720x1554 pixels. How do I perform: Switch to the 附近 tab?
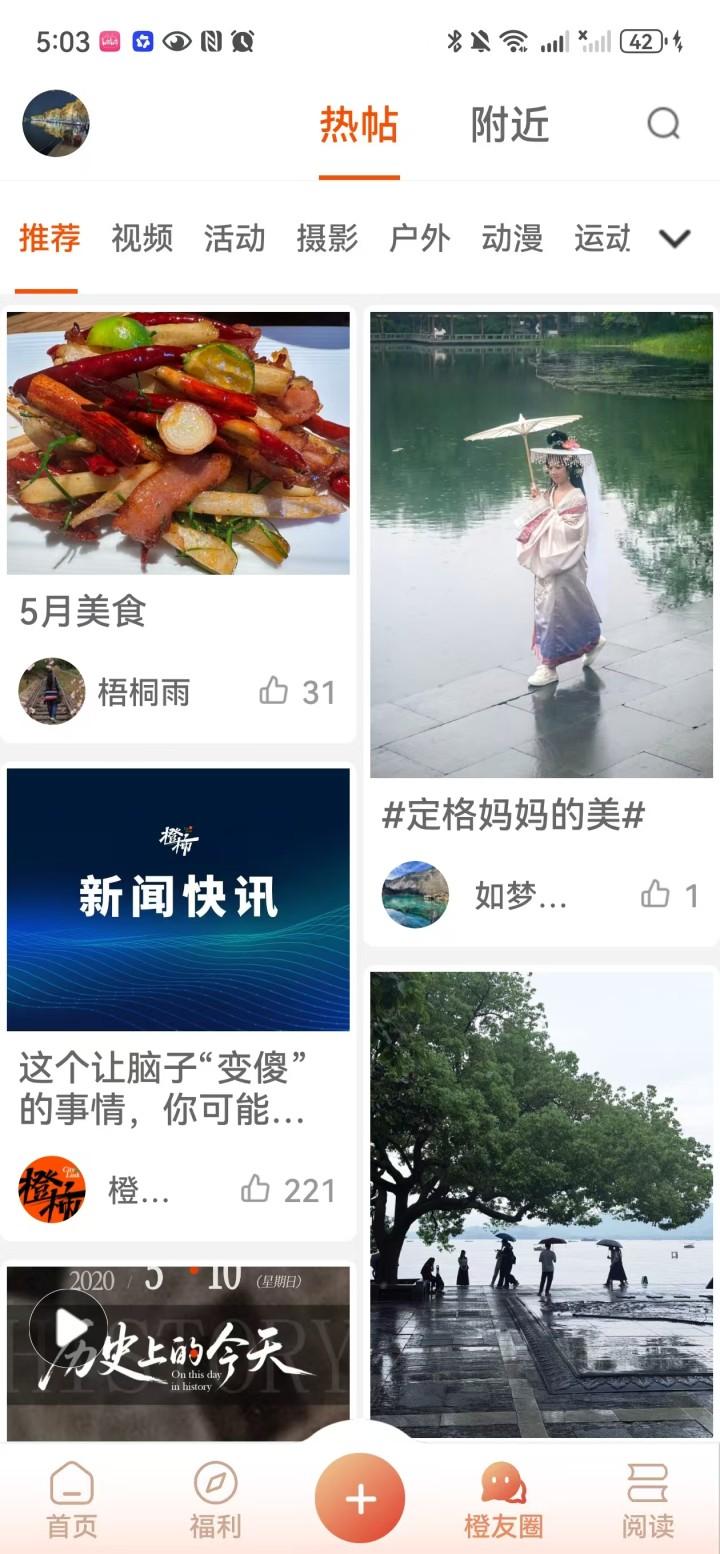pos(510,126)
